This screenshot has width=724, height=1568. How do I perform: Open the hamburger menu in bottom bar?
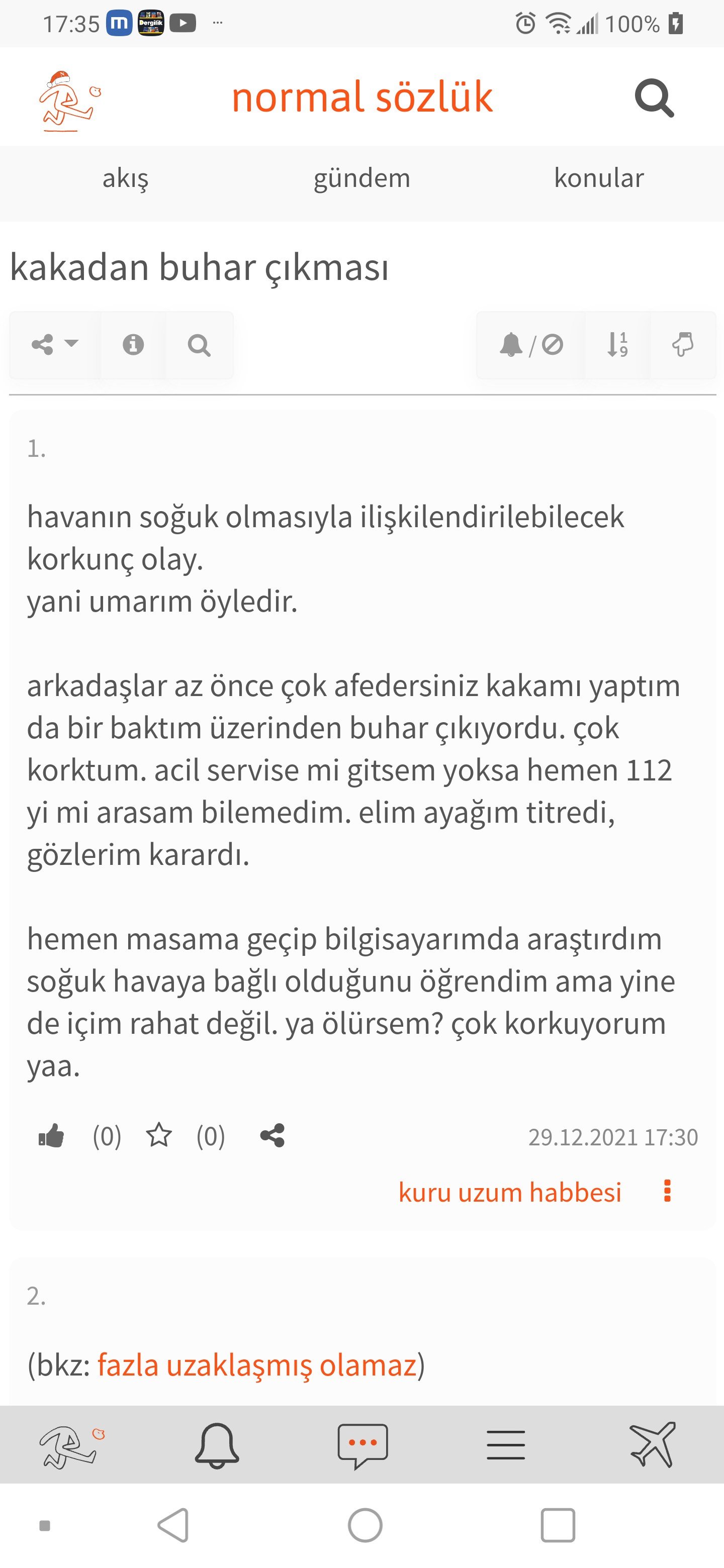click(505, 1446)
